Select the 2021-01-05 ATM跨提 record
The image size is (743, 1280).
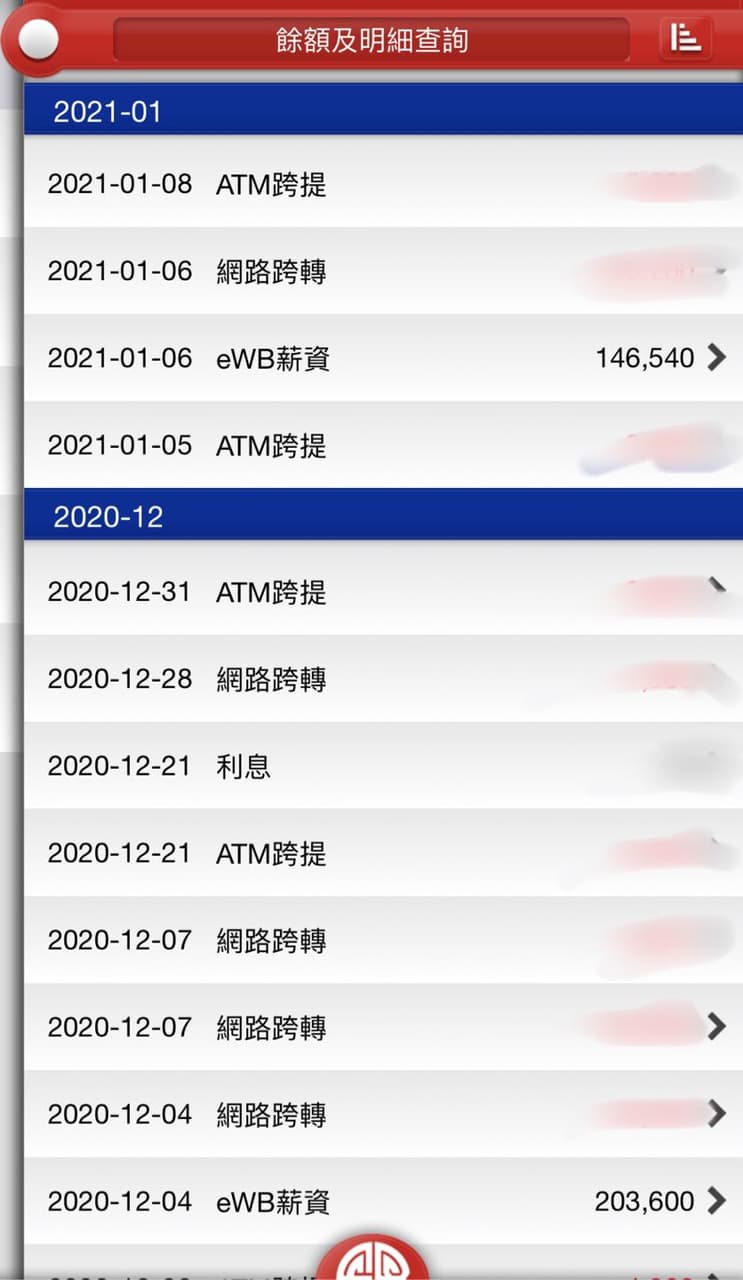(x=383, y=445)
